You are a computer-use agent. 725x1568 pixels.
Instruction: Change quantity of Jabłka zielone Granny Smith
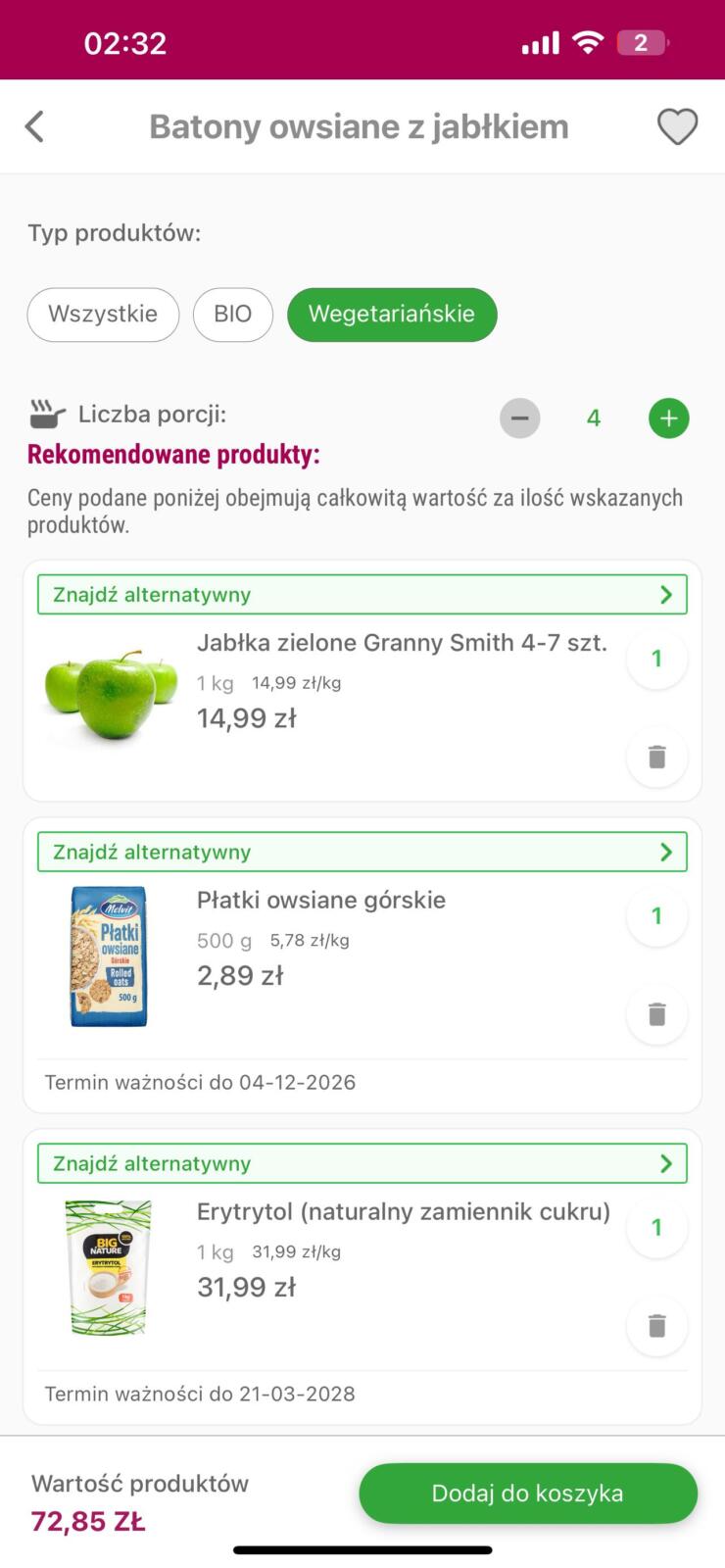pos(656,659)
